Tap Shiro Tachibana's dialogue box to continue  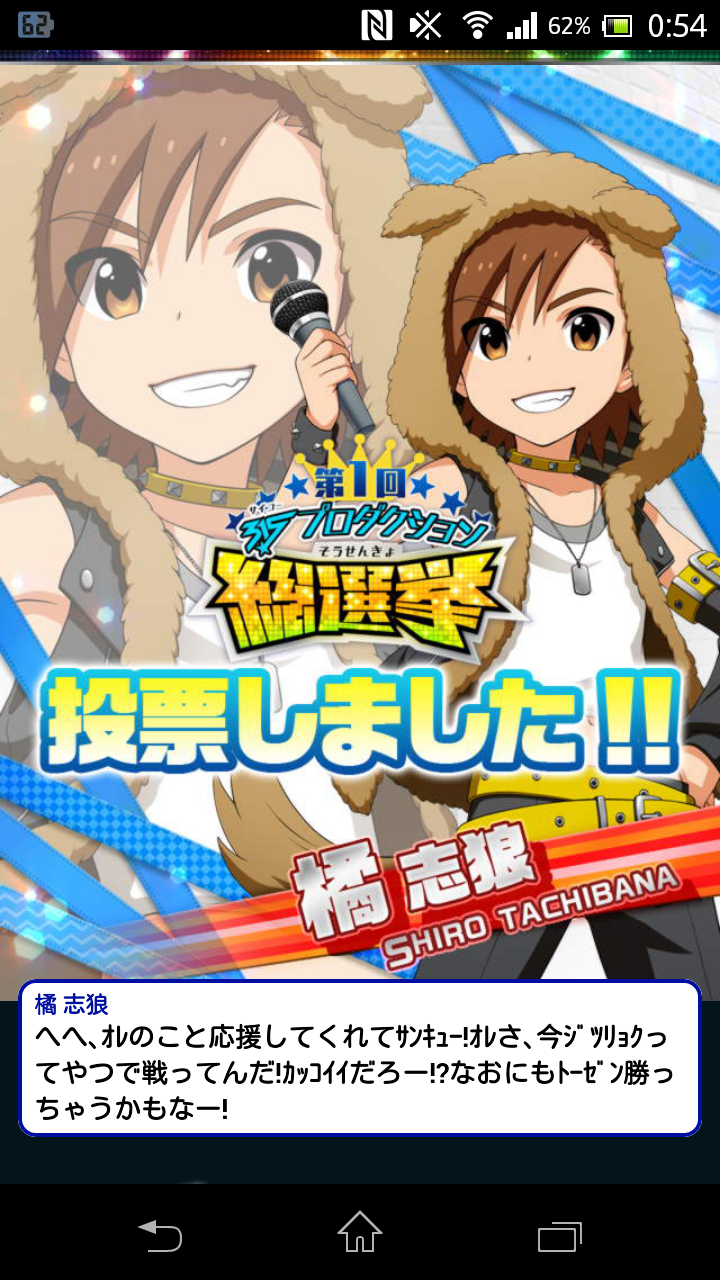pyautogui.click(x=360, y=1058)
